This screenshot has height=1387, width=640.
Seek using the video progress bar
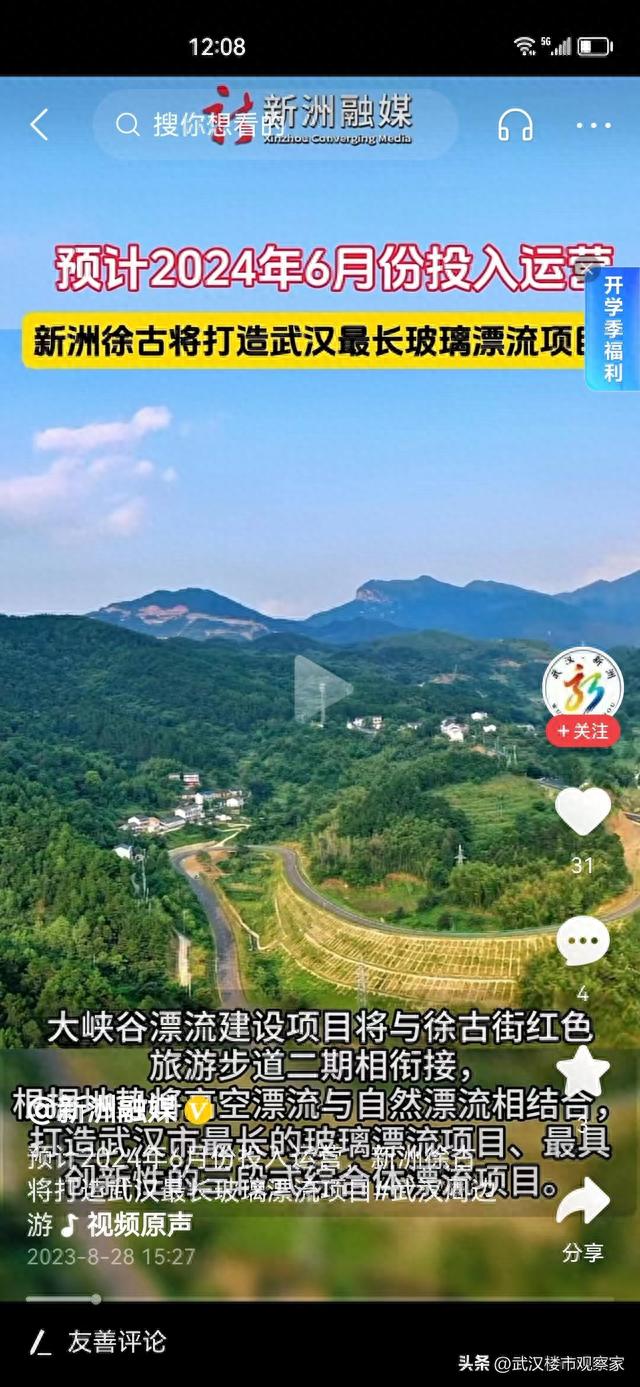click(320, 1300)
